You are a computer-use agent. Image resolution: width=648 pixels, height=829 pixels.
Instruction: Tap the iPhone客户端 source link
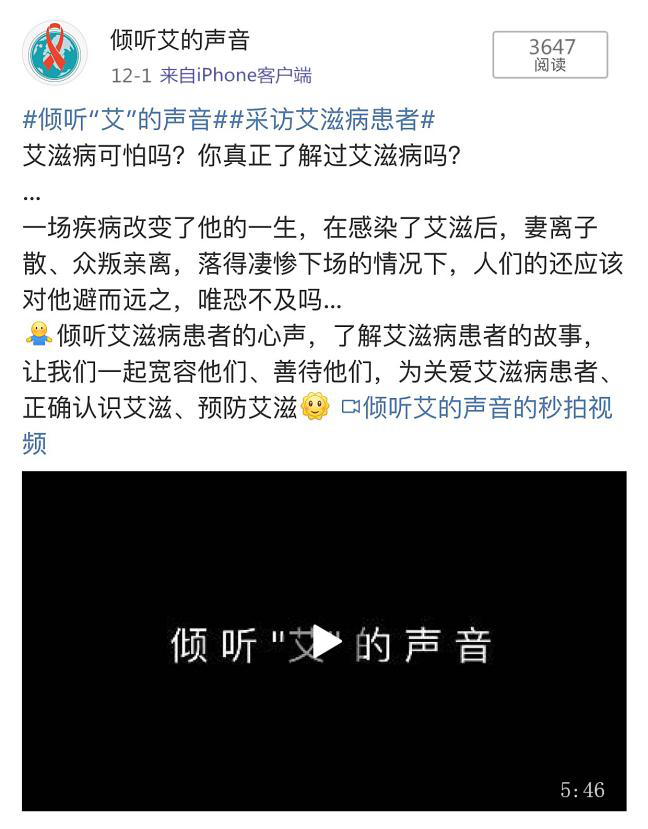(250, 75)
